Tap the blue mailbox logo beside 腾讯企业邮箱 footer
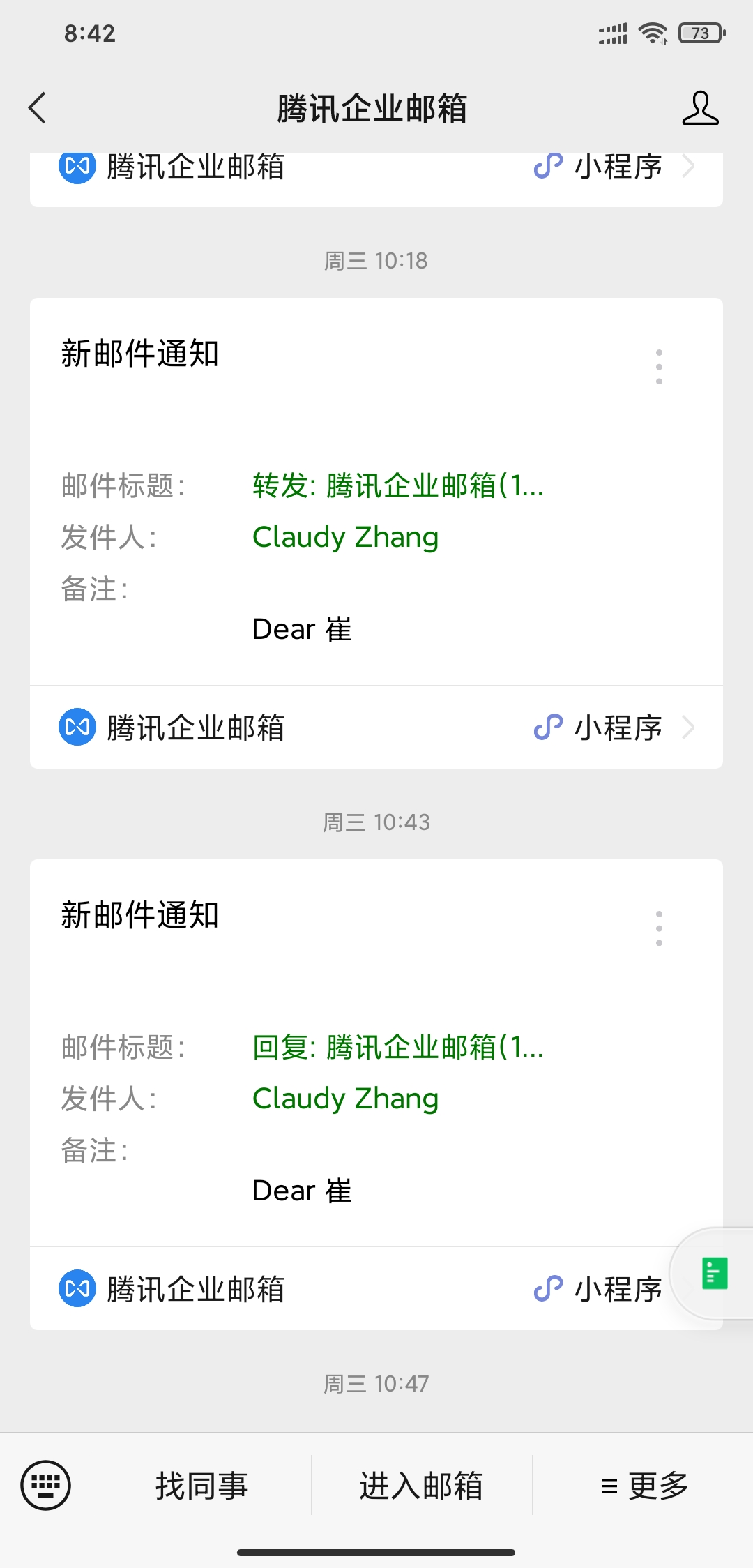The height and width of the screenshot is (1568, 753). (x=77, y=1289)
